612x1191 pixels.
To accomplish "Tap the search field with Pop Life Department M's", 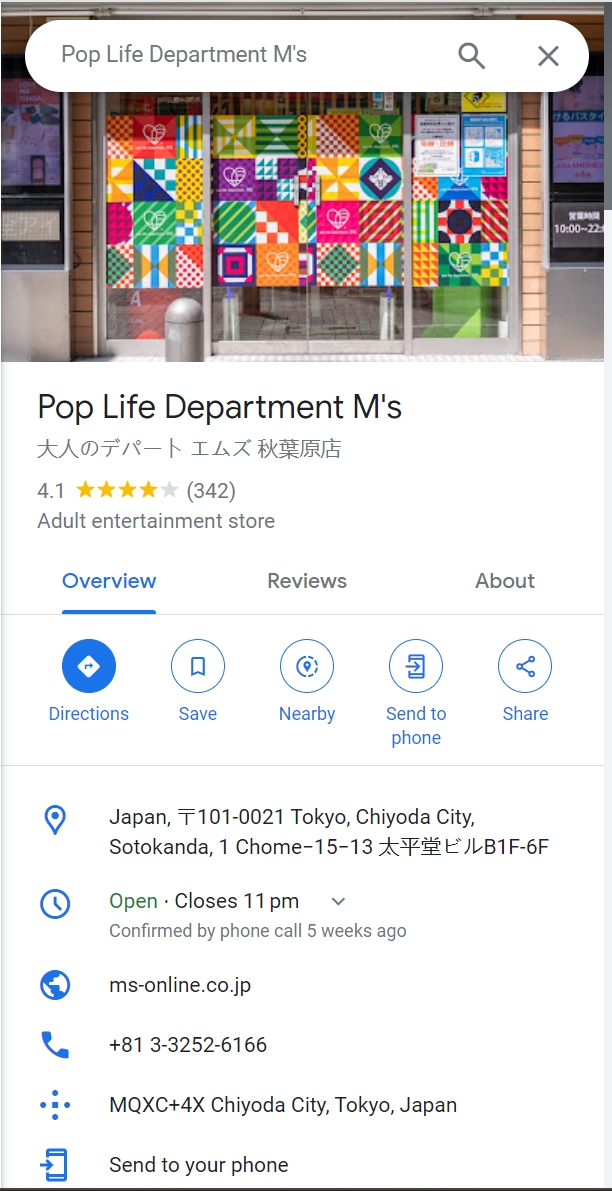I will click(x=240, y=55).
